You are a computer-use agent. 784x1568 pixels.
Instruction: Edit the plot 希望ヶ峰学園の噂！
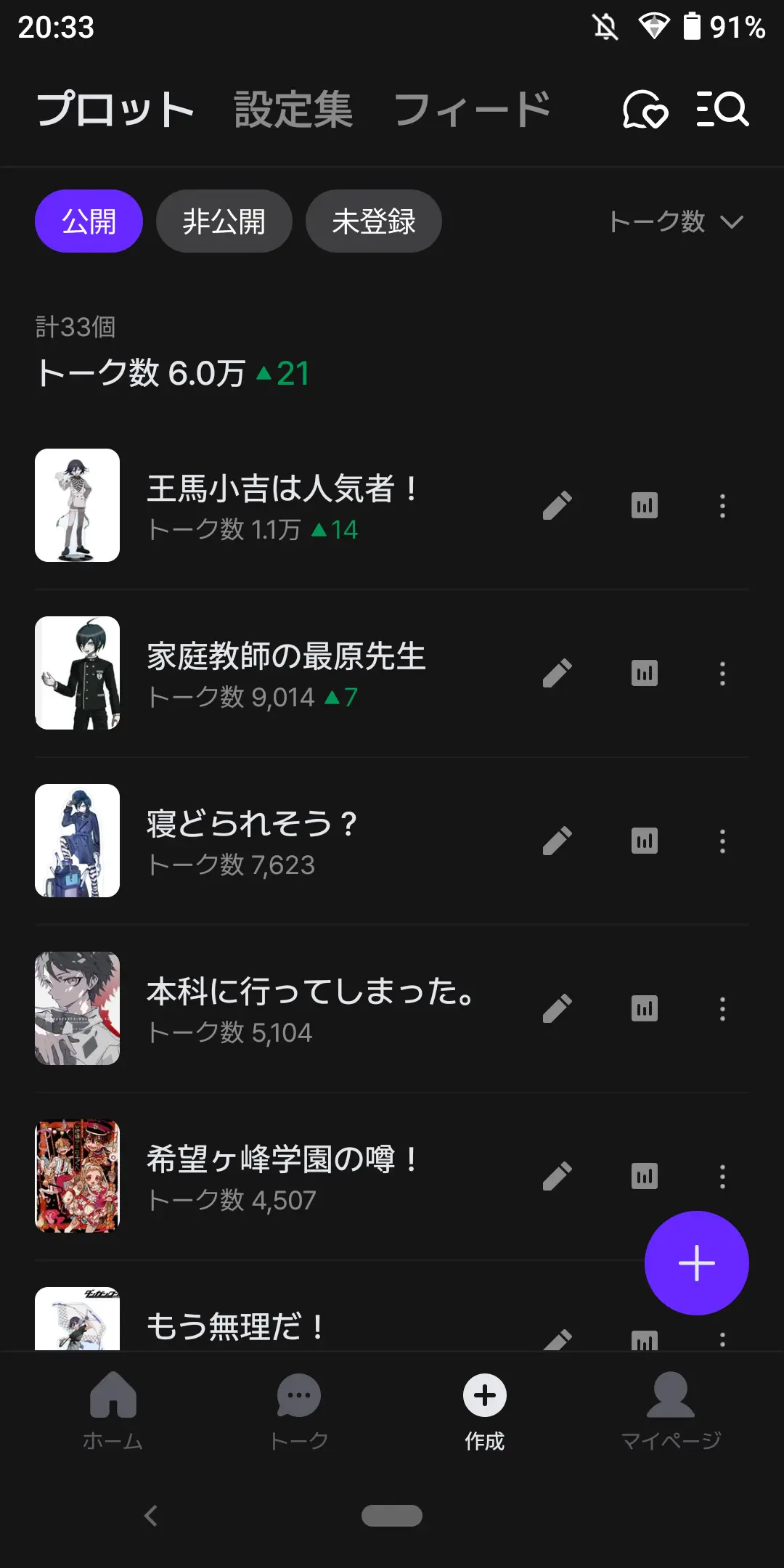558,1176
